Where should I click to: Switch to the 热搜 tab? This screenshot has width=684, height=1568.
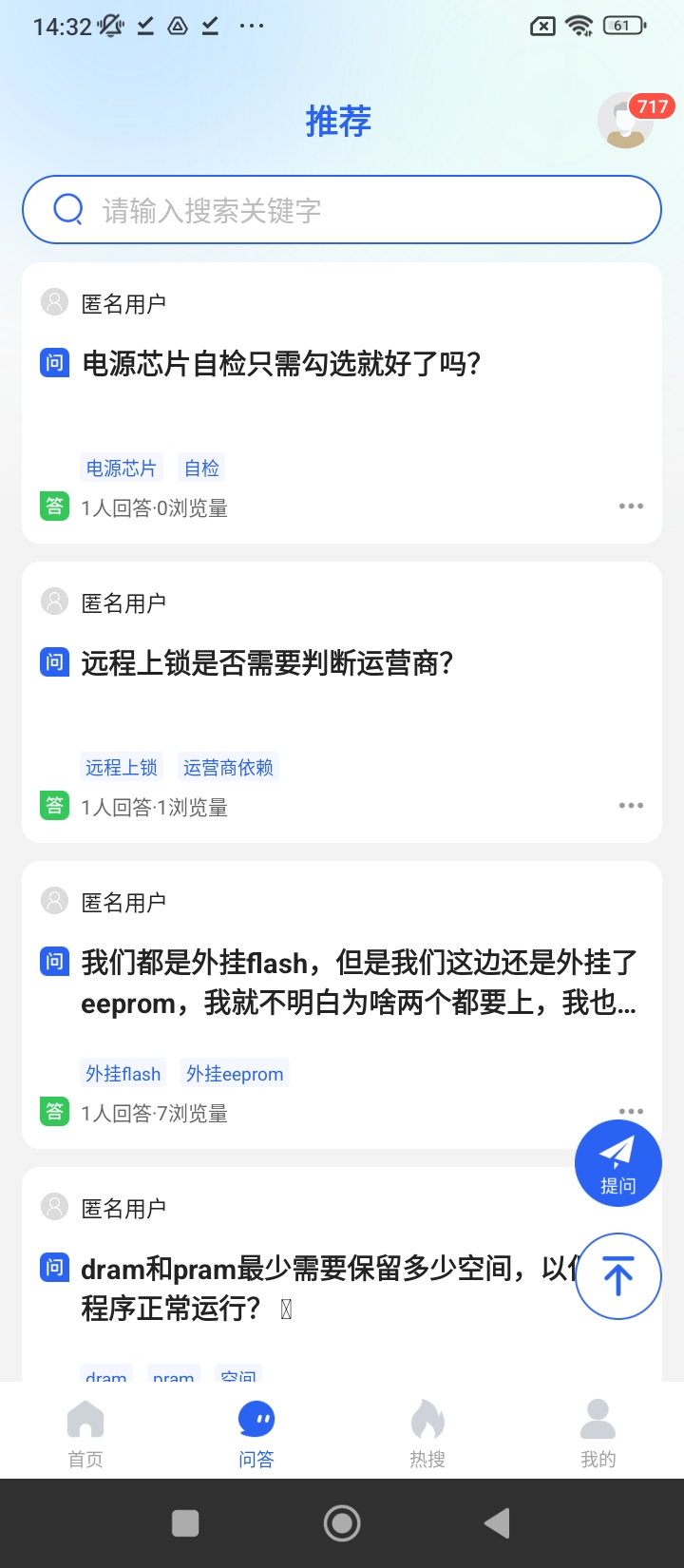(427, 1434)
